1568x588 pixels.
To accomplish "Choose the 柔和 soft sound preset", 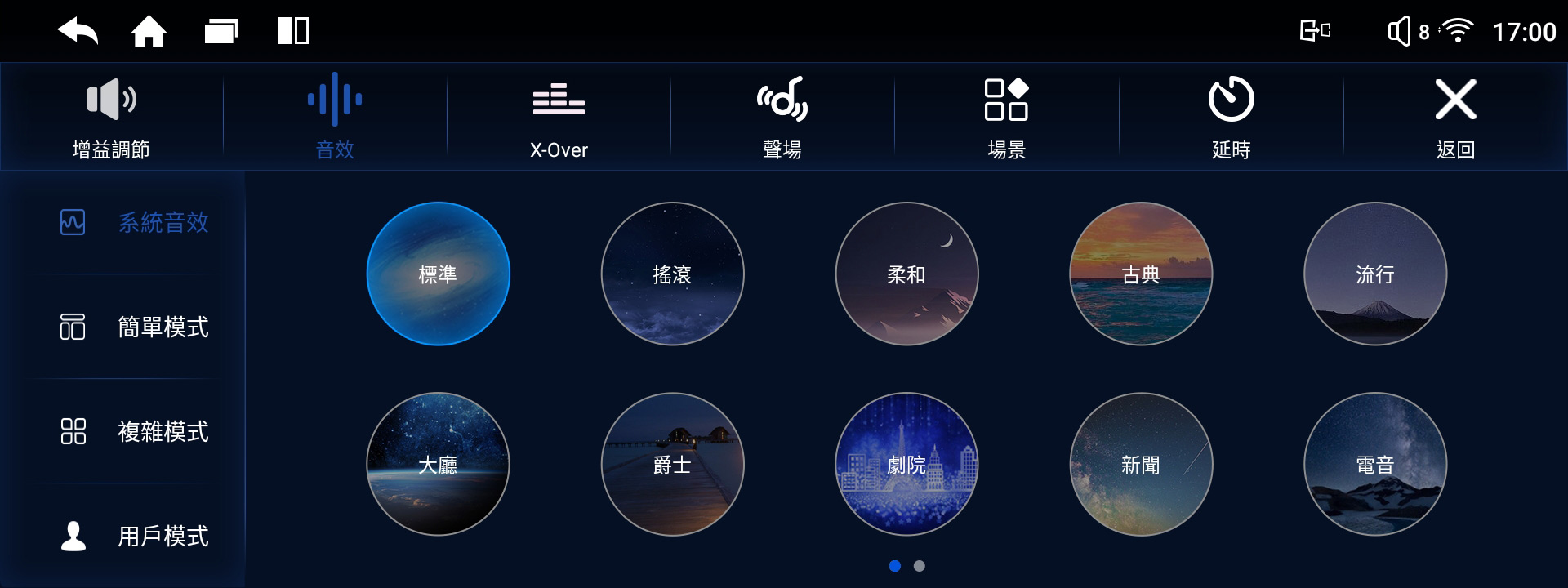I will (906, 274).
